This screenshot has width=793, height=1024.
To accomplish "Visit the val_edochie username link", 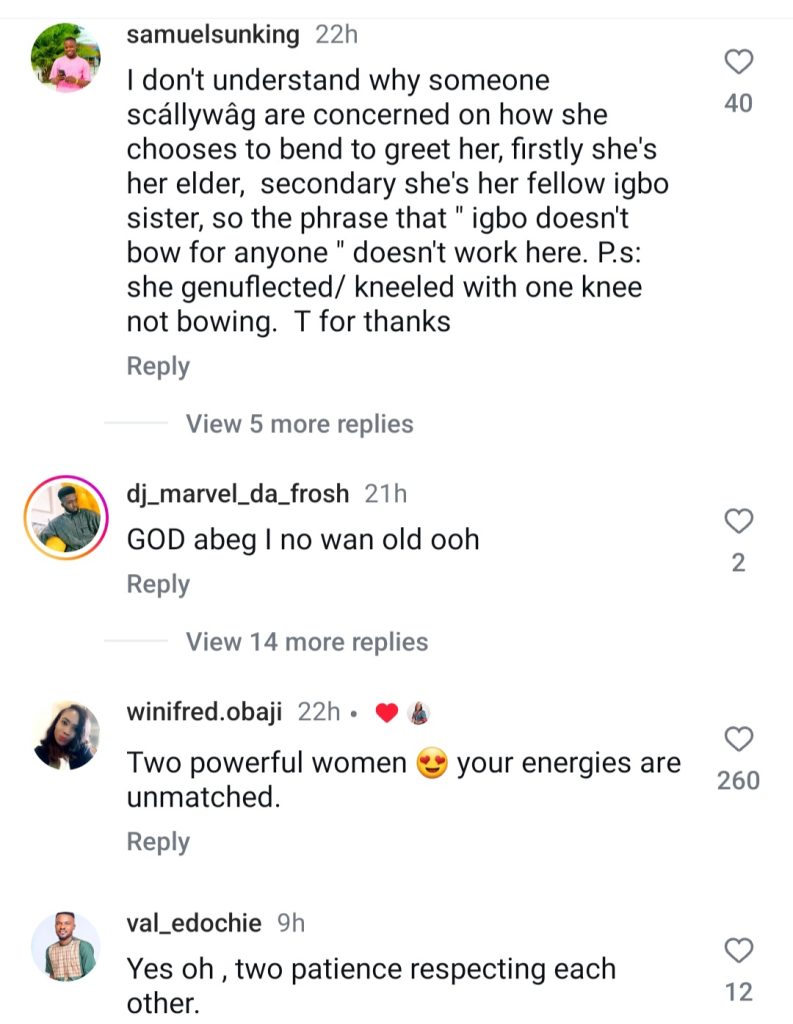I will click(196, 924).
